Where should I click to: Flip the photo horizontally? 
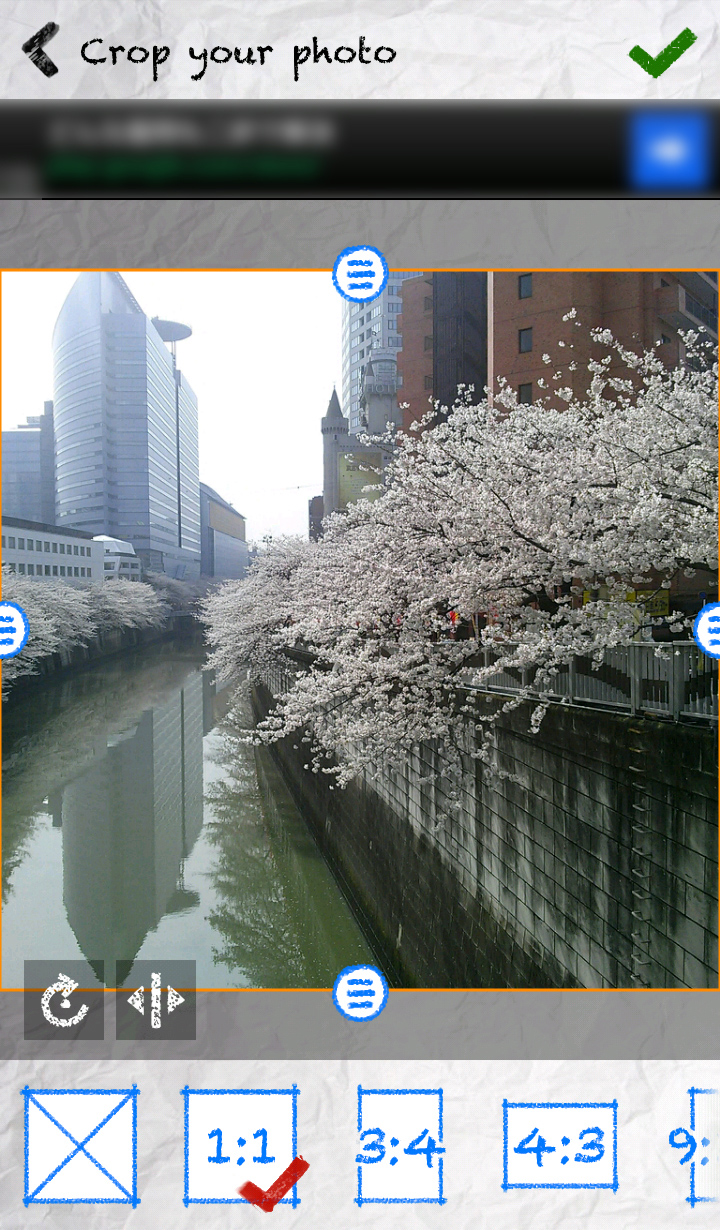pos(156,999)
